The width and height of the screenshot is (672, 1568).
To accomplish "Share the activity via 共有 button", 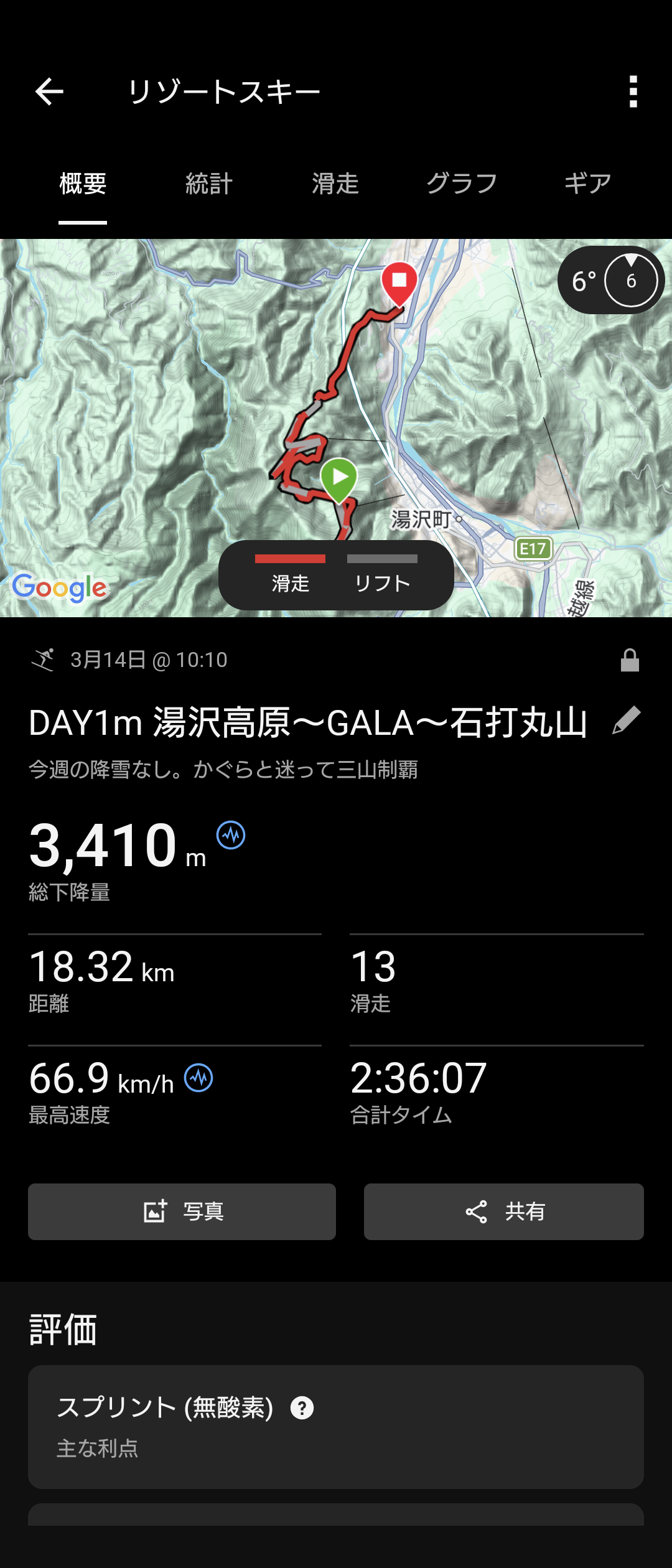I will [x=503, y=1211].
